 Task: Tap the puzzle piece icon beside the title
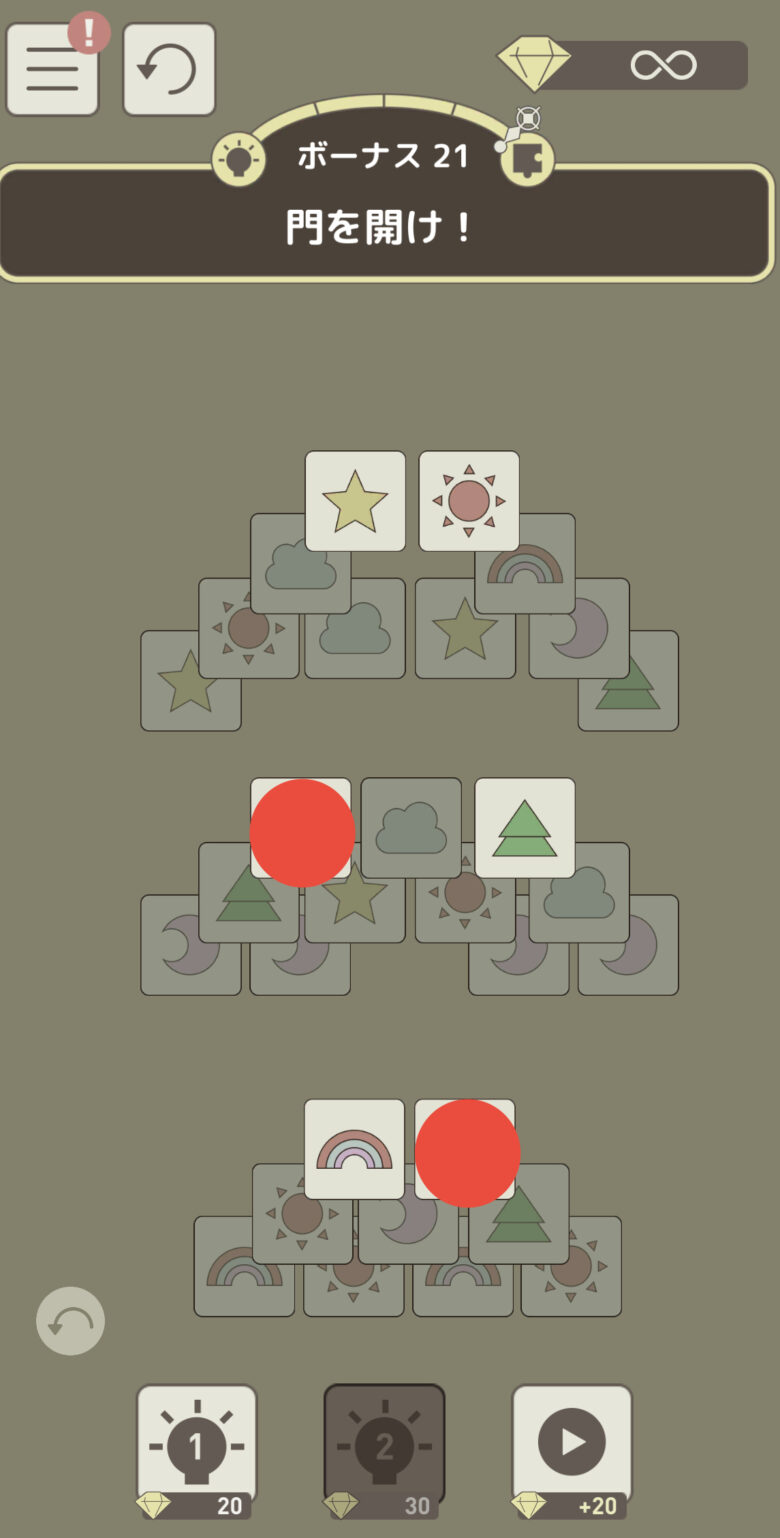(527, 159)
